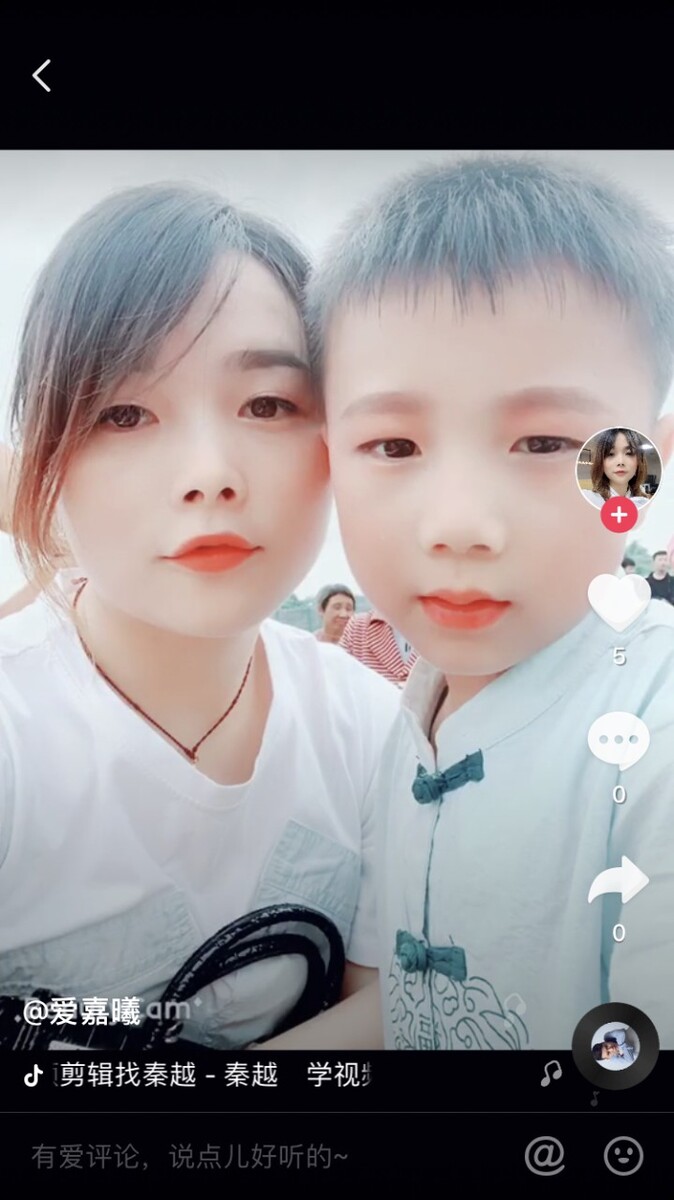Open the spinning music disc
The height and width of the screenshot is (1200, 674).
[x=615, y=1046]
